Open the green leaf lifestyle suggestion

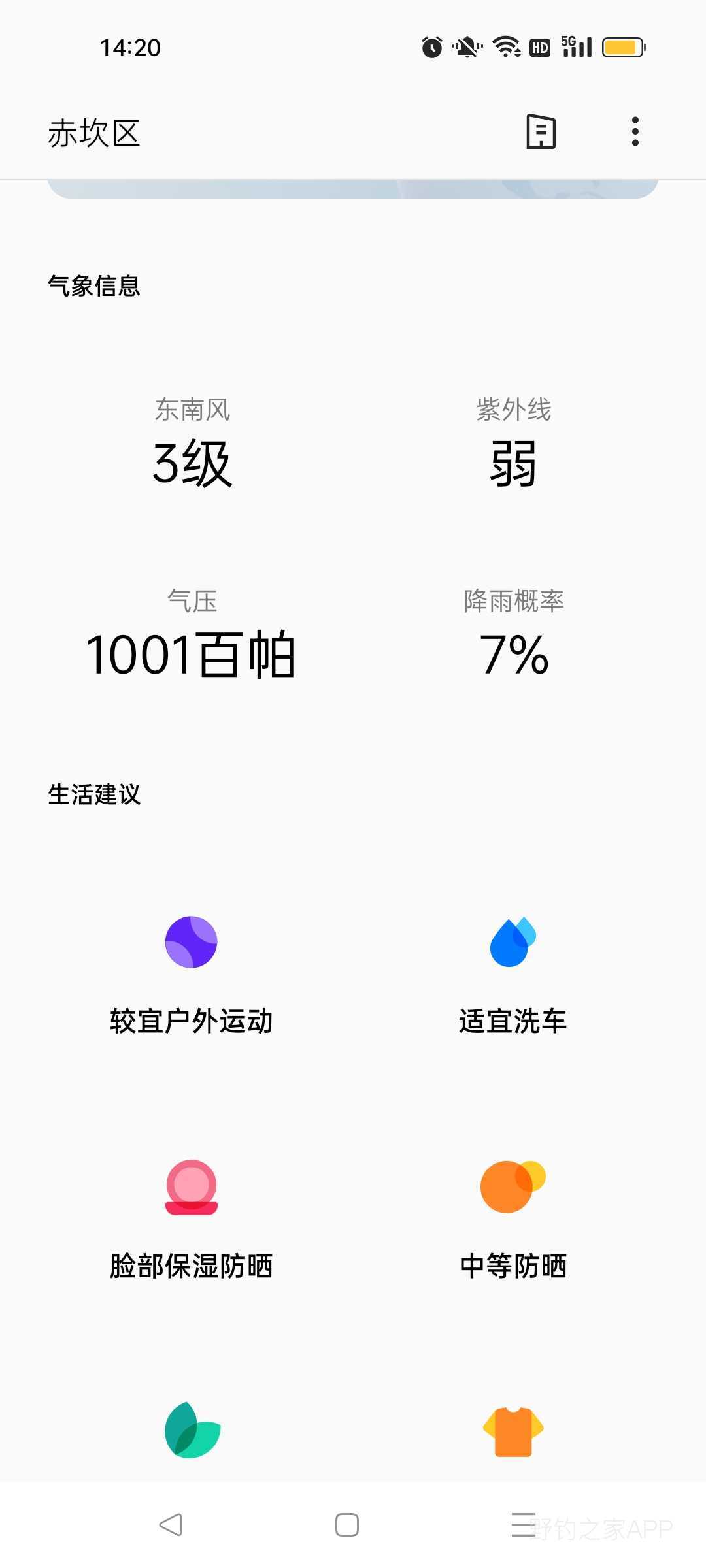(192, 1430)
